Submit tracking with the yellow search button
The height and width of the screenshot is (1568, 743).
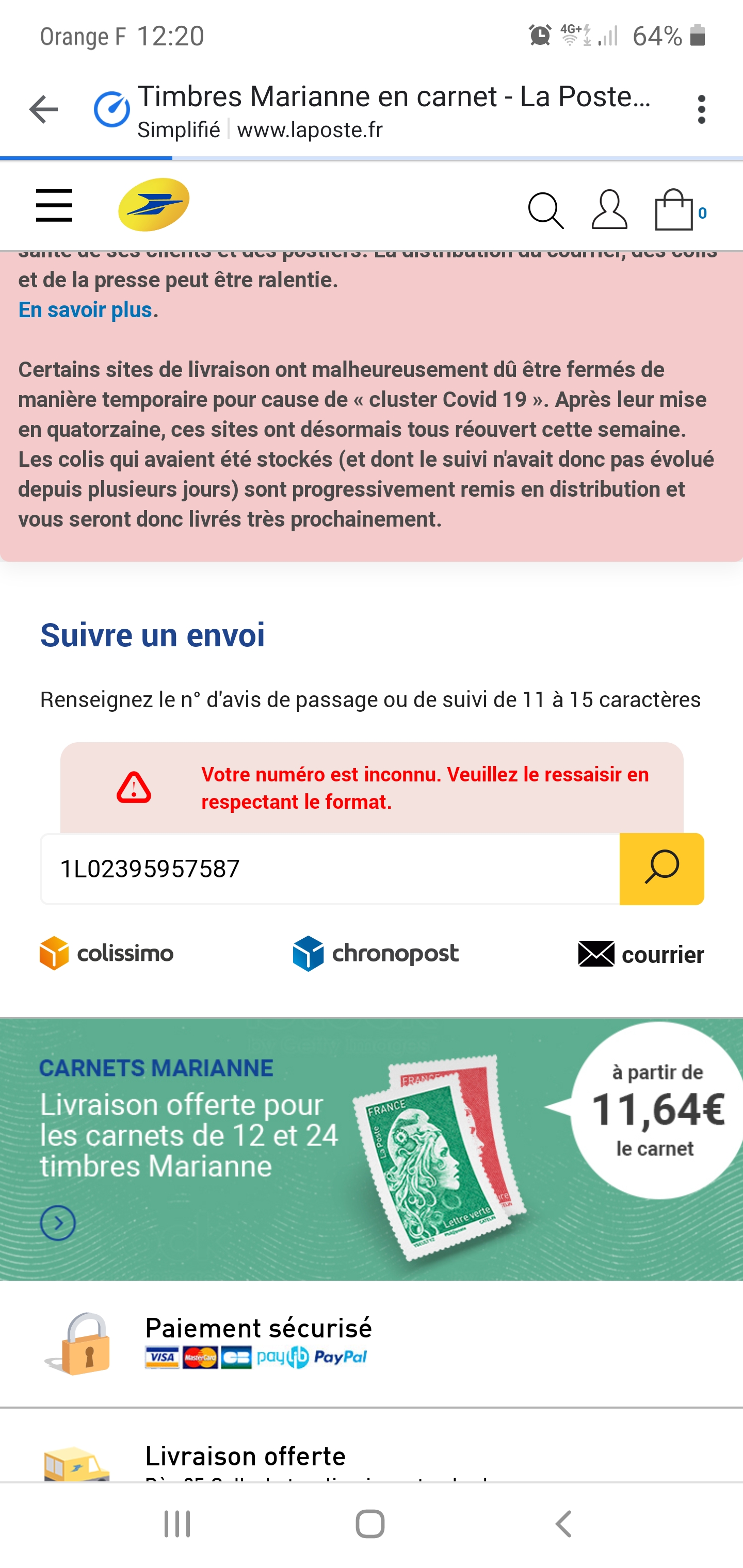[x=662, y=869]
